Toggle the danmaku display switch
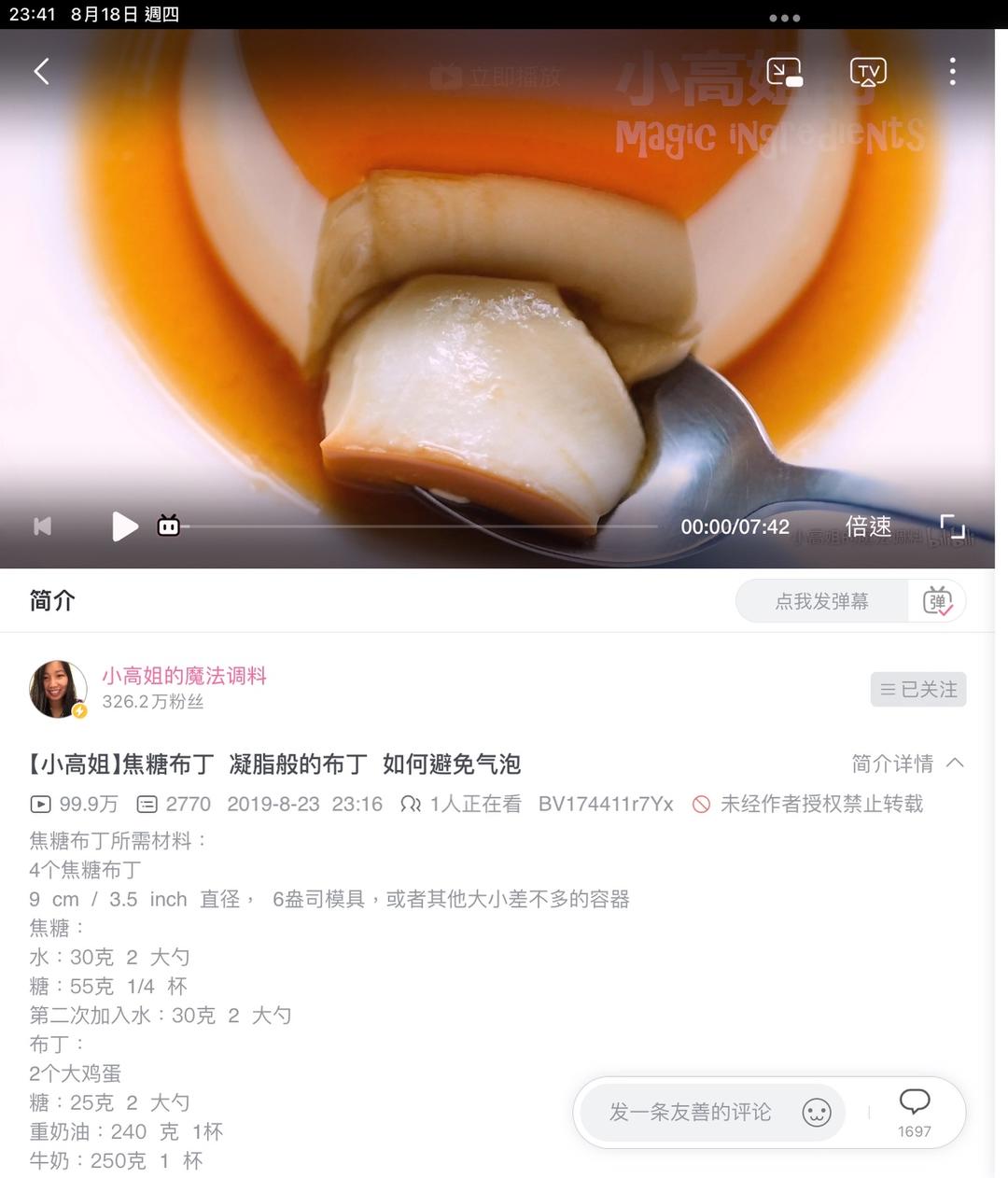This screenshot has height=1178, width=1008. [937, 601]
